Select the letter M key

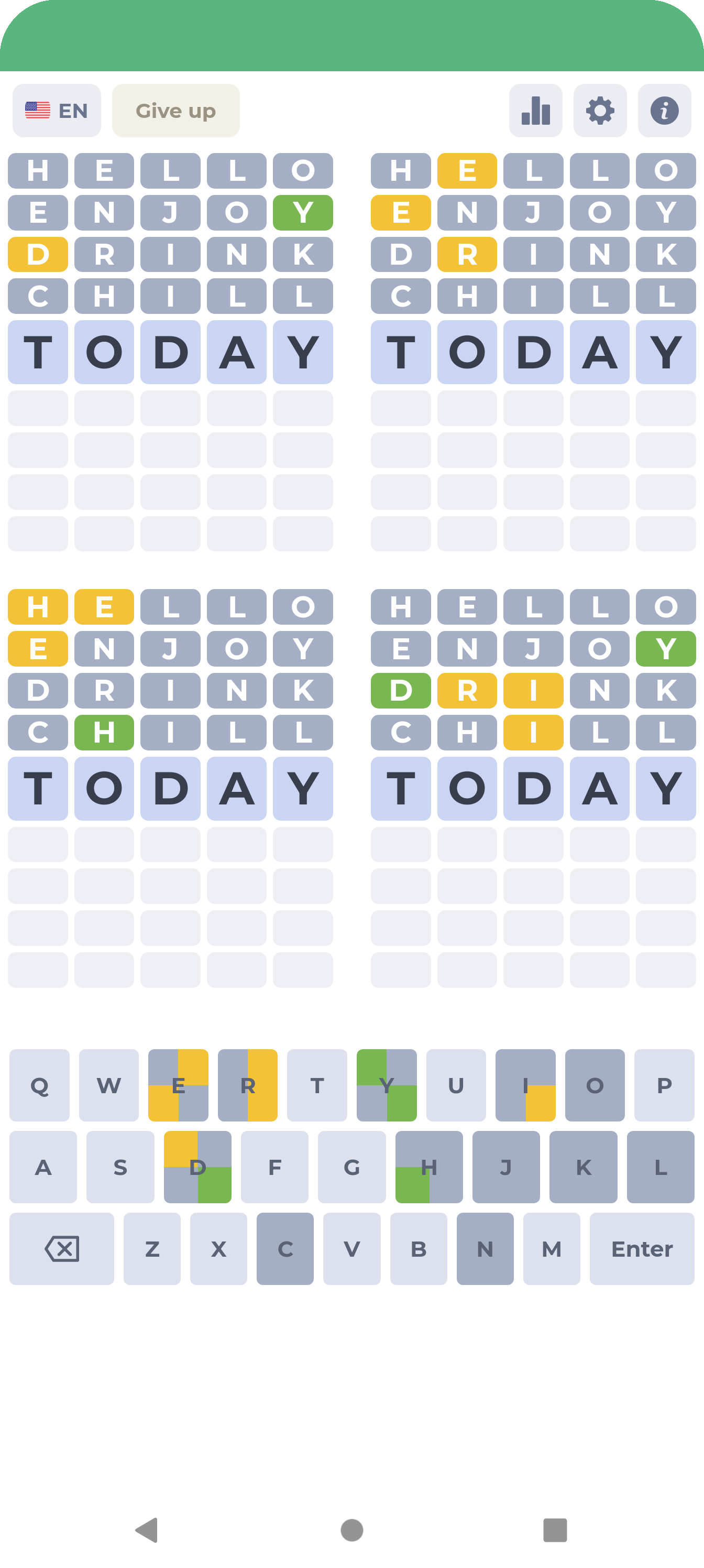[x=551, y=1249]
